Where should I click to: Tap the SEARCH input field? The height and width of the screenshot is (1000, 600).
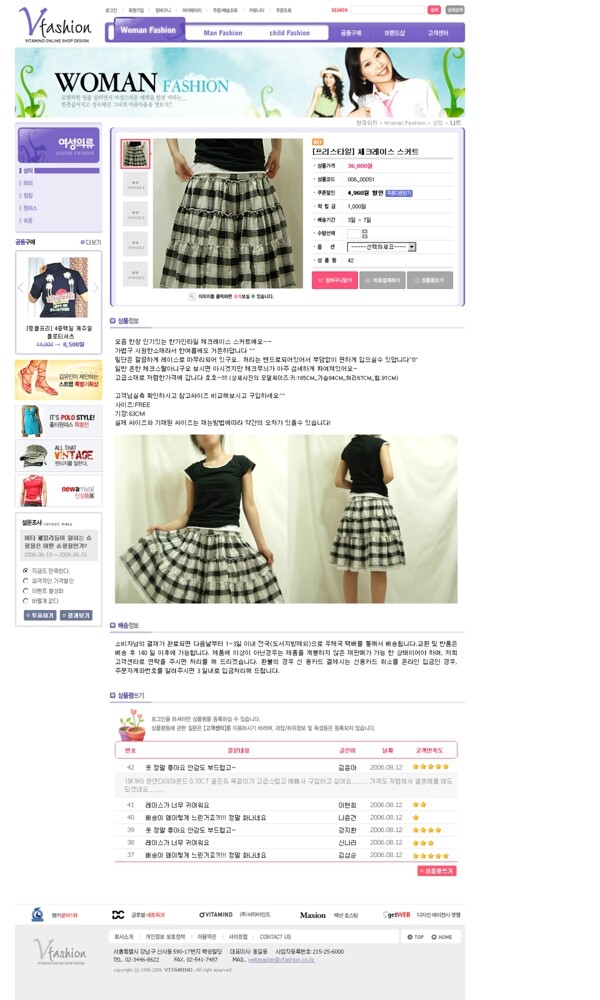point(387,10)
